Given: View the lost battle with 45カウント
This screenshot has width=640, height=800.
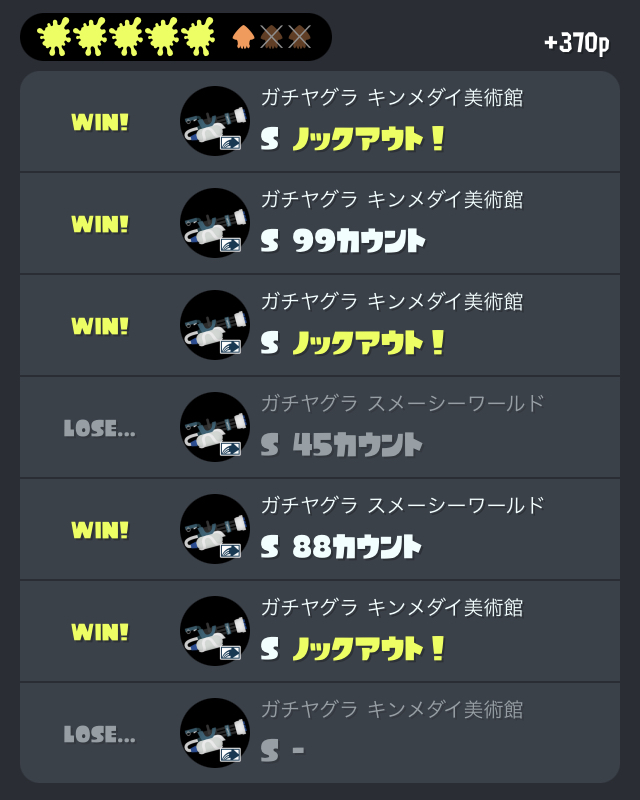Looking at the screenshot, I should coord(320,428).
